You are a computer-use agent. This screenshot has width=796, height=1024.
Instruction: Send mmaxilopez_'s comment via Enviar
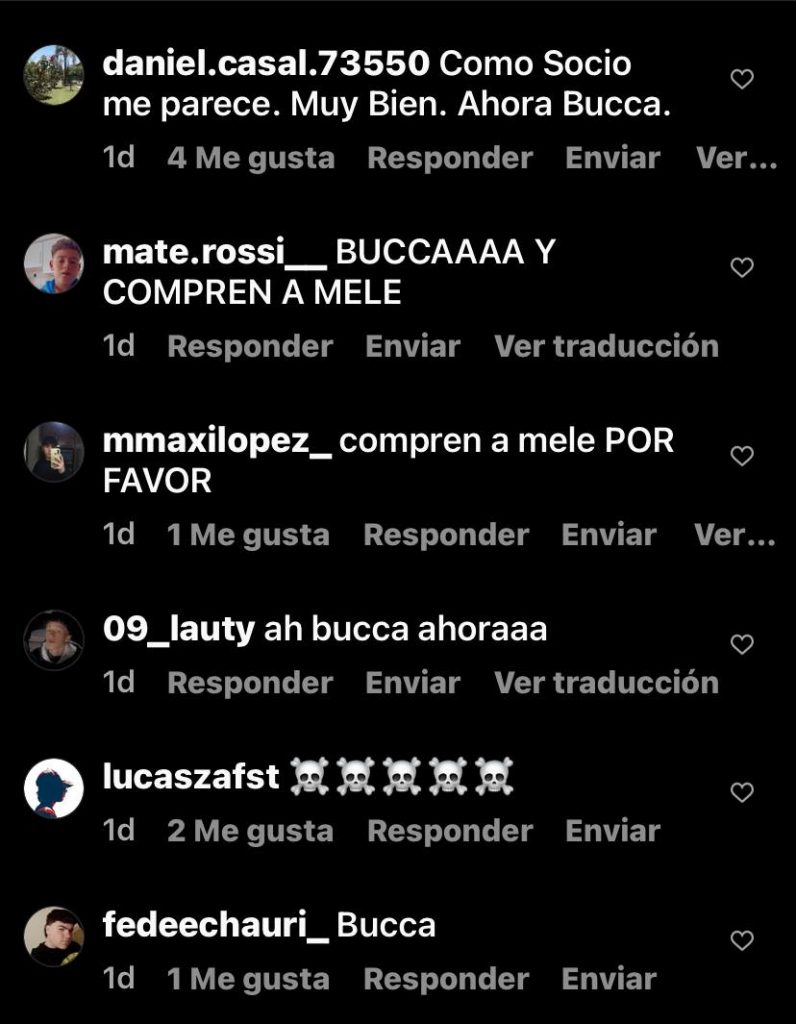609,535
